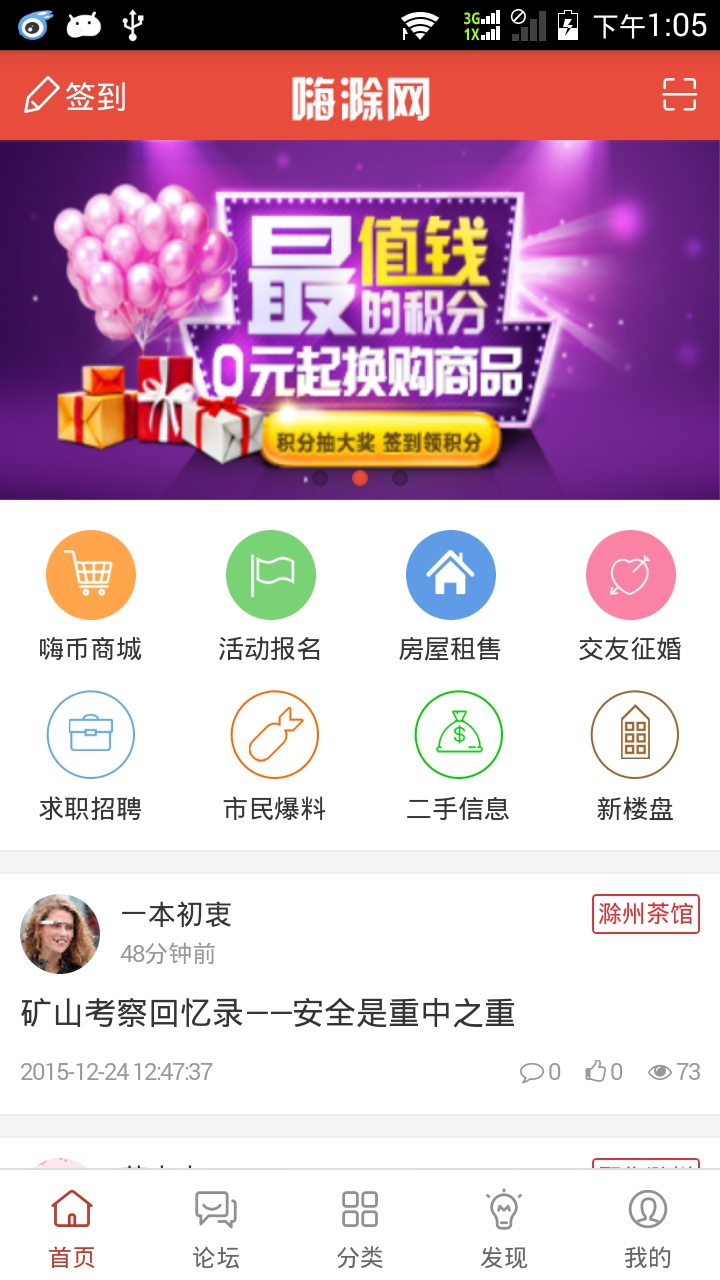Switch to the 分类 tab
Screen dimensions: 720x1280
(x=360, y=1228)
